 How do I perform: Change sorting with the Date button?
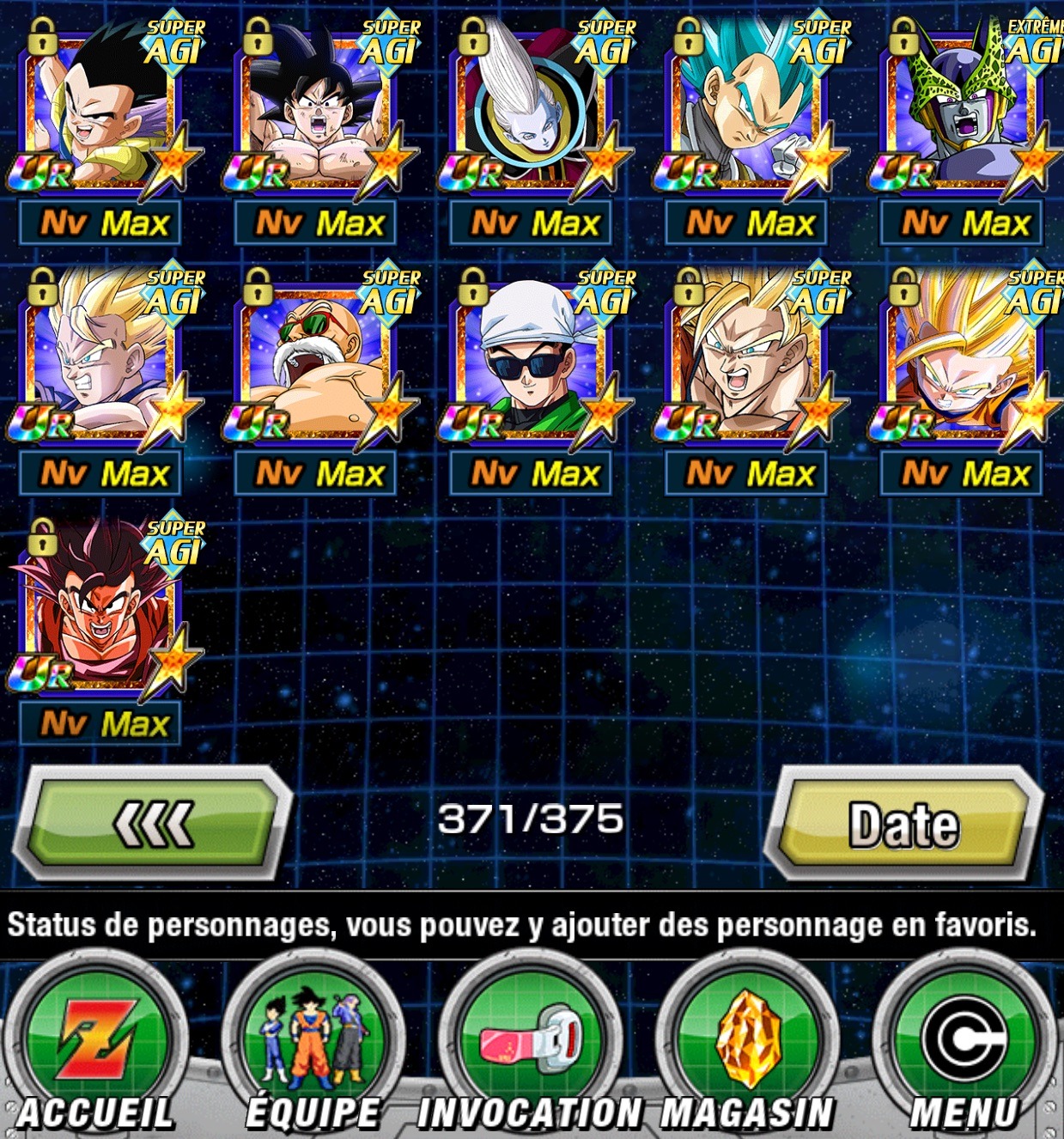[903, 825]
